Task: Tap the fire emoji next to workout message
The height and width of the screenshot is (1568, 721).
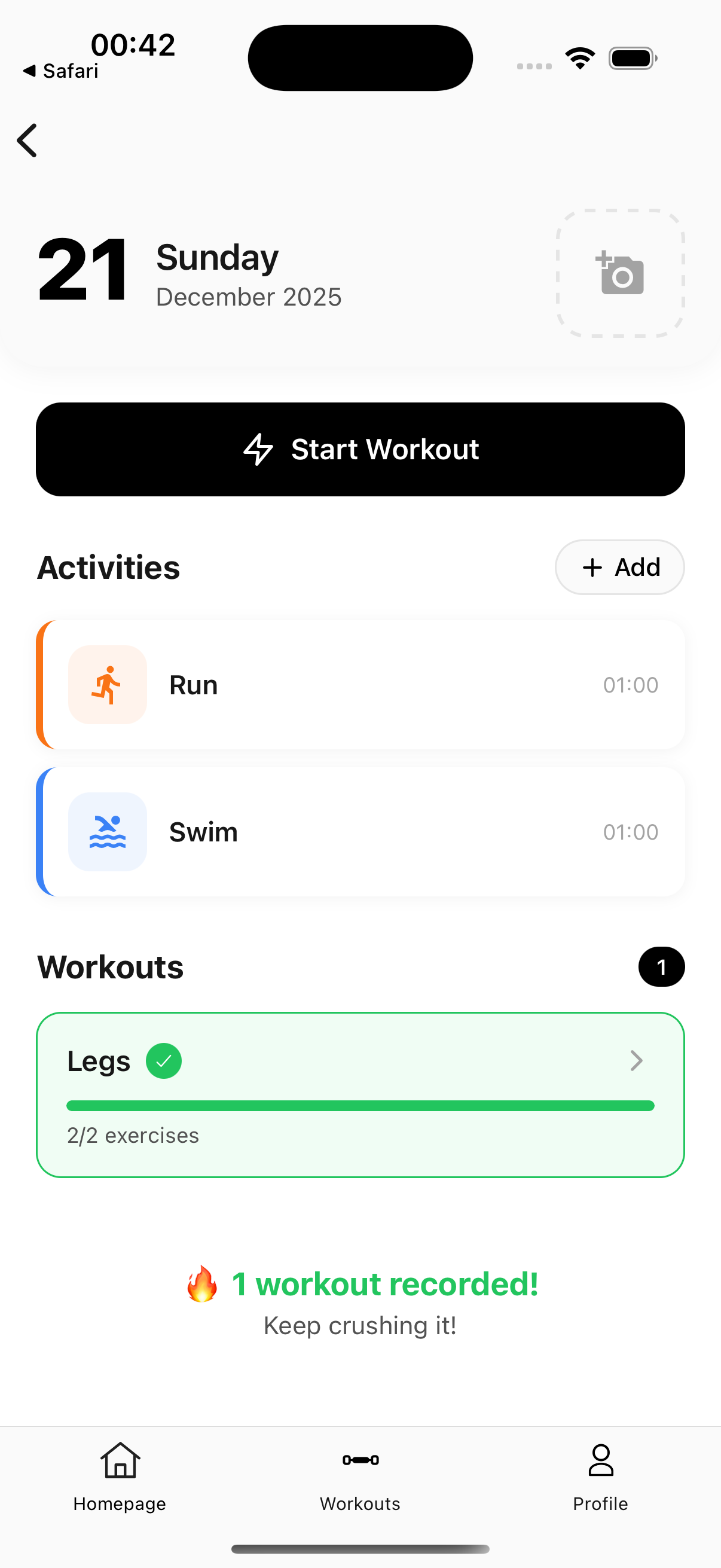Action: pos(202,1283)
